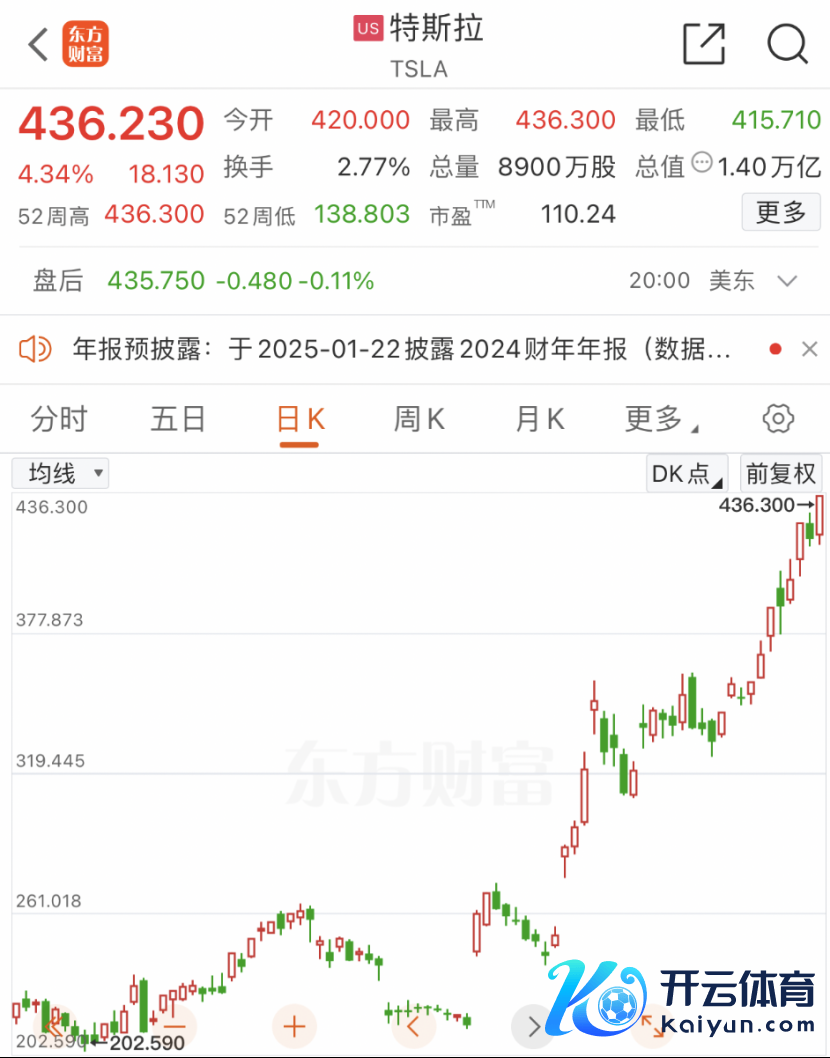Dismiss the 年报预披露 notice banner
830x1058 pixels.
tap(809, 349)
